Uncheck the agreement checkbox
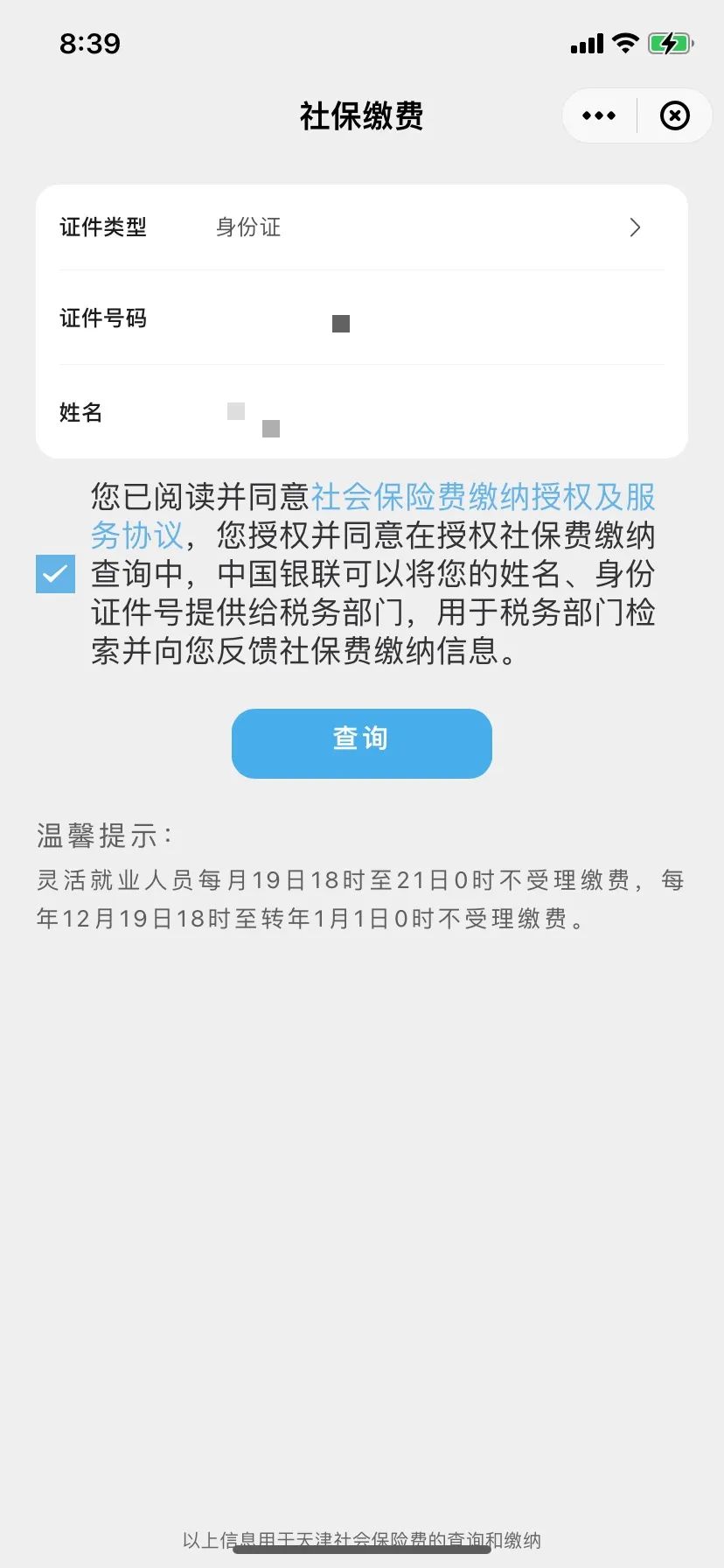 pyautogui.click(x=55, y=574)
